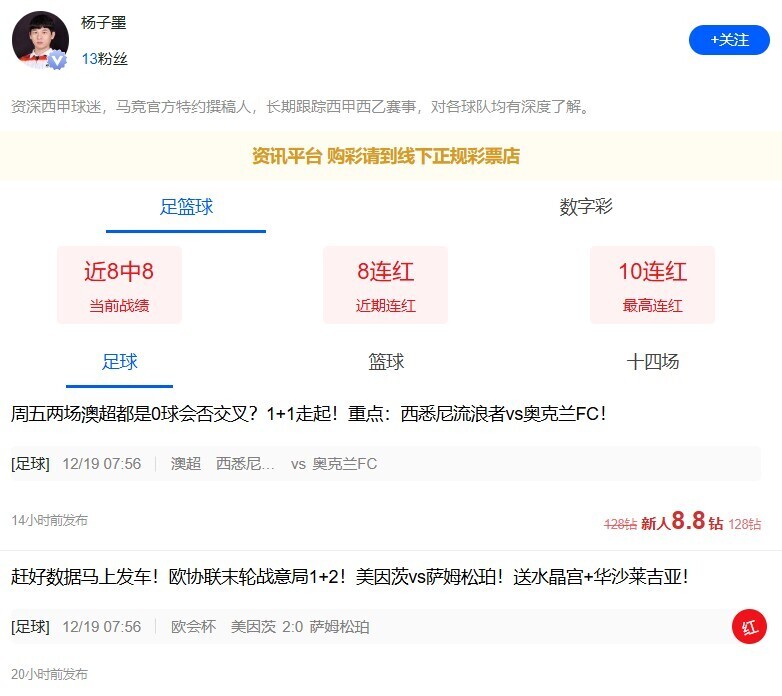Select the 篮球 sub-tab
Viewport: 782px width, 696px height.
386,362
